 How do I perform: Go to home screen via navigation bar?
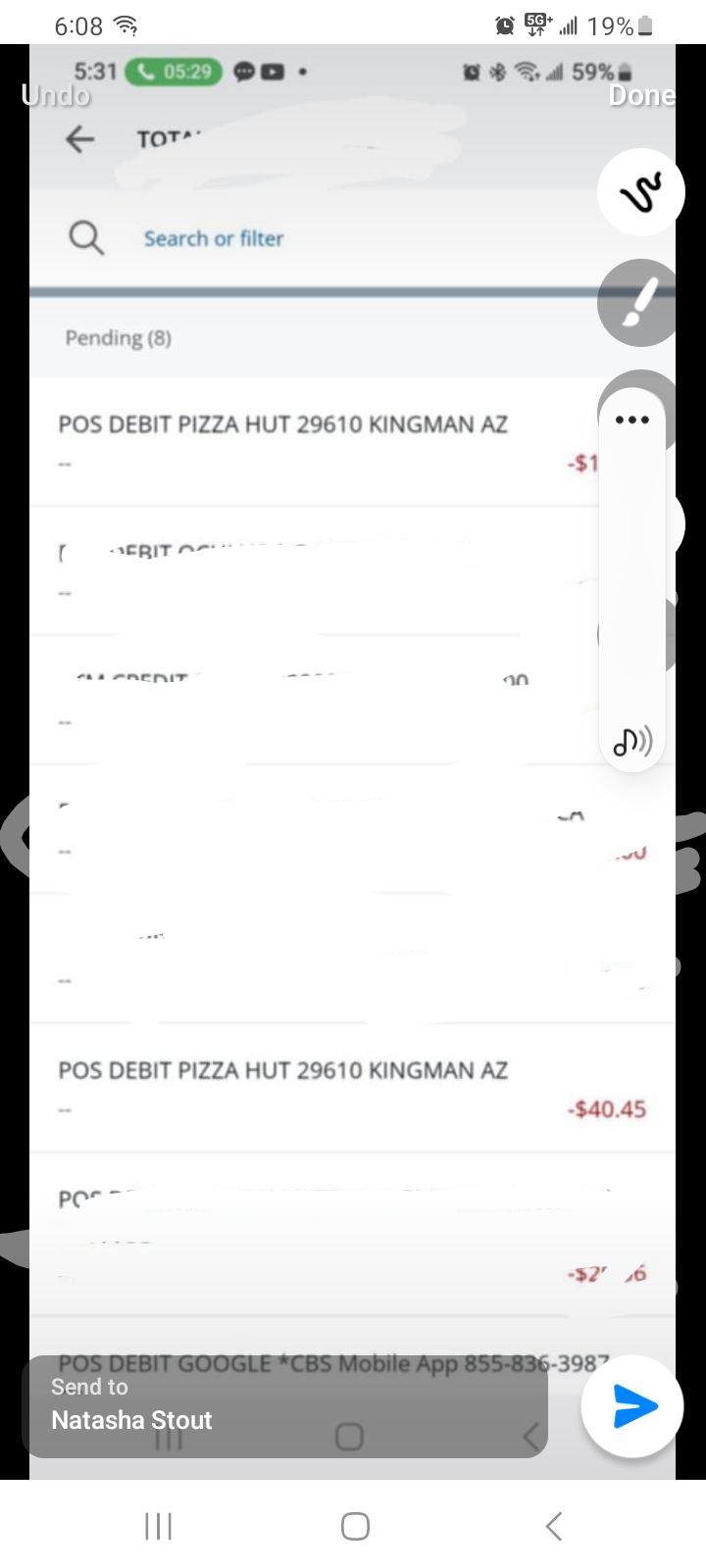(x=355, y=1526)
